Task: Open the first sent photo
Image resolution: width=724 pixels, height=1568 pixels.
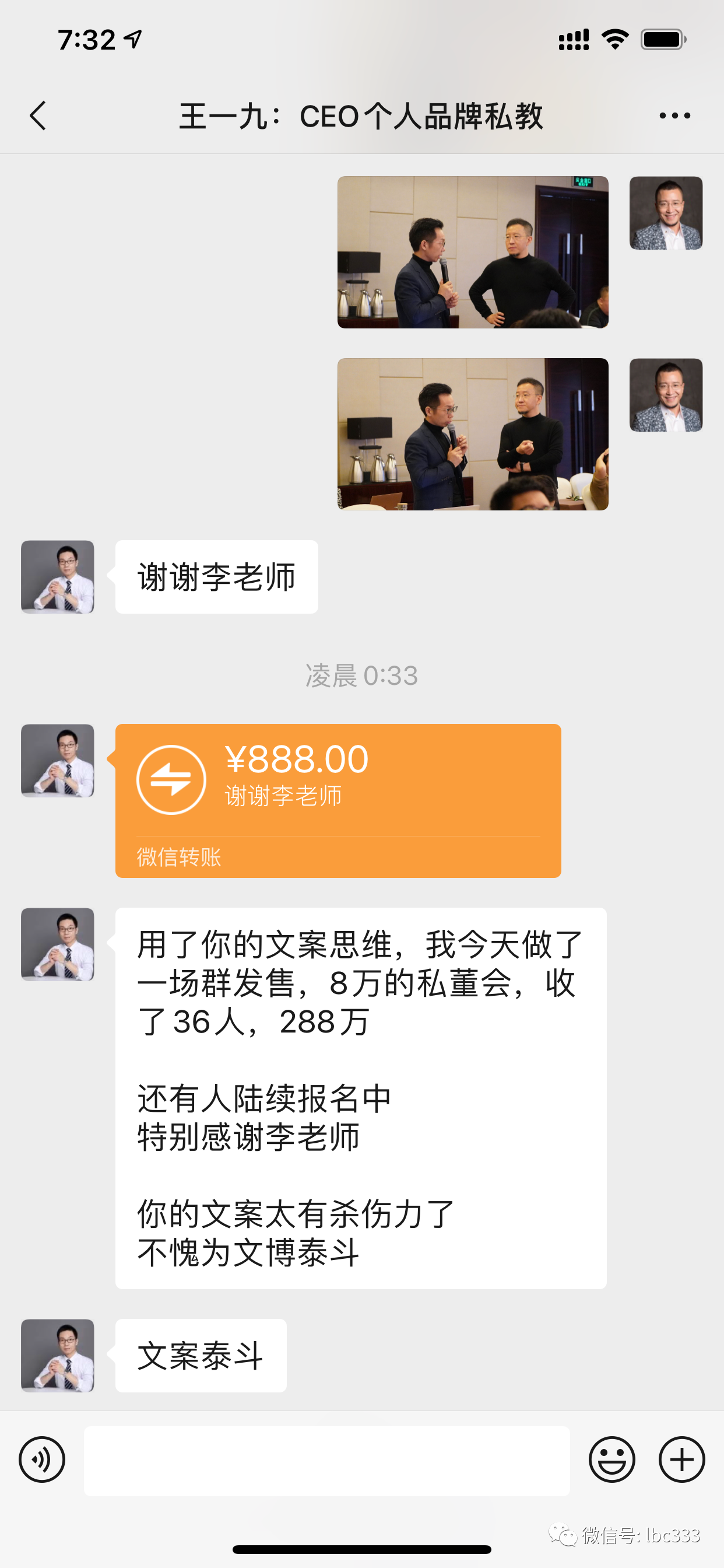Action: [x=473, y=252]
